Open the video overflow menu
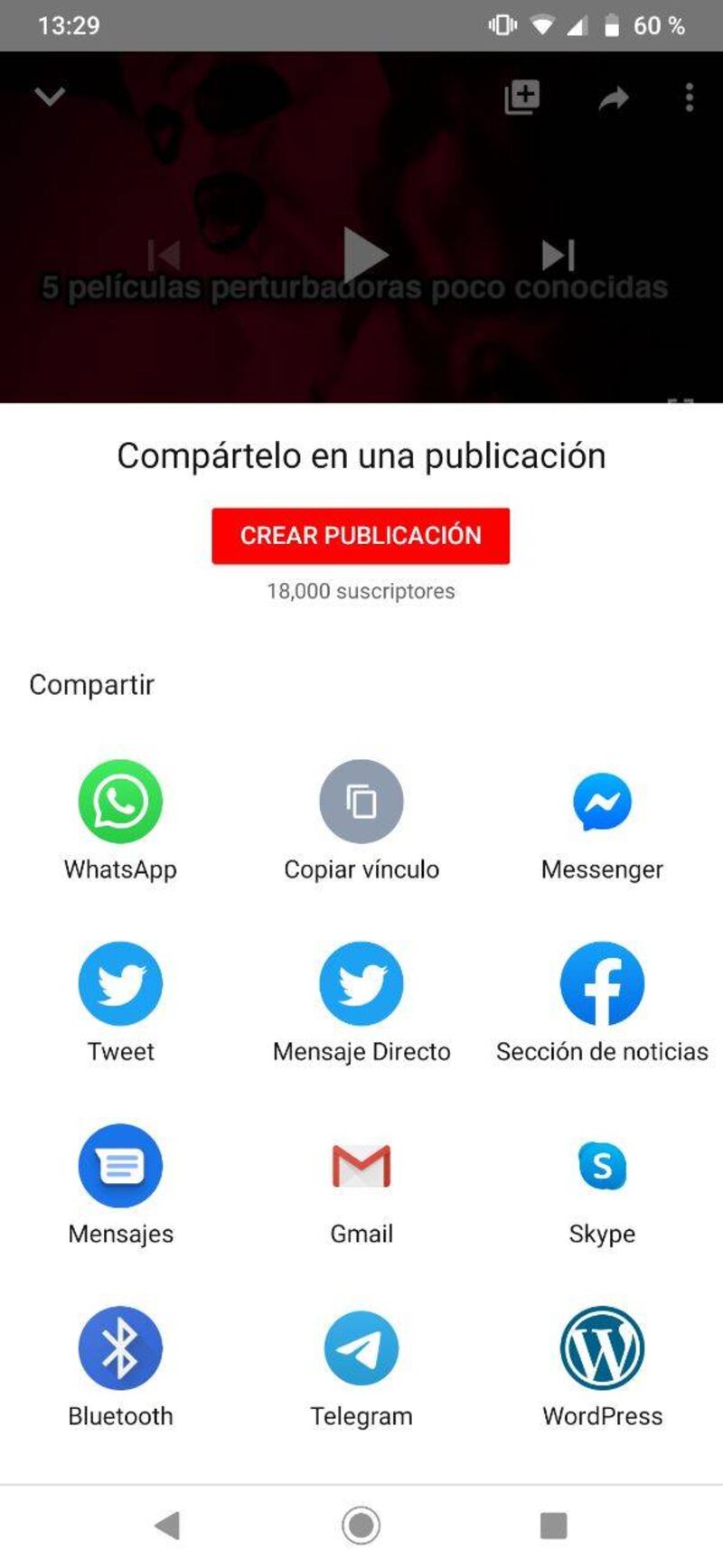 click(x=690, y=97)
